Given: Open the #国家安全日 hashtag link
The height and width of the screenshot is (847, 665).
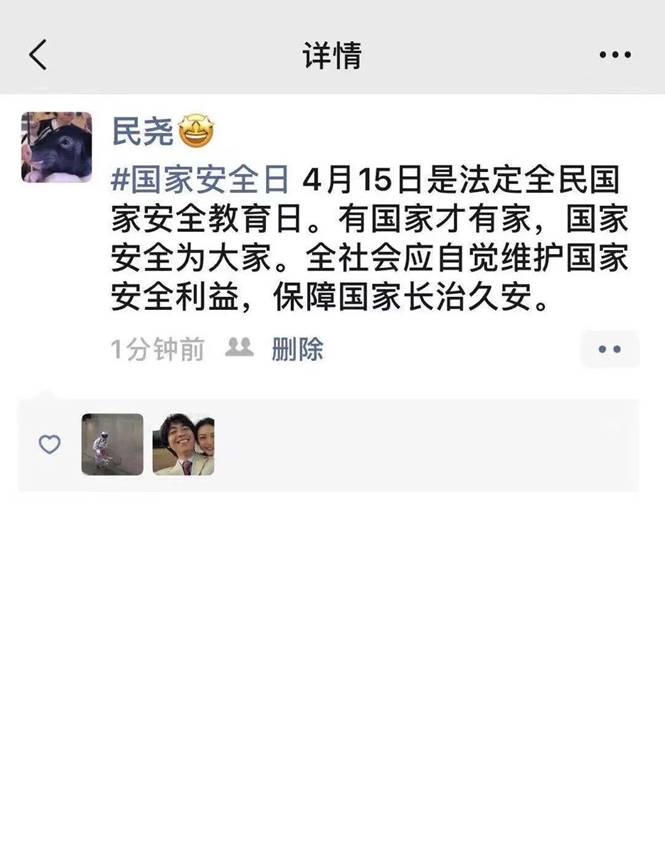Looking at the screenshot, I should click(x=200, y=183).
